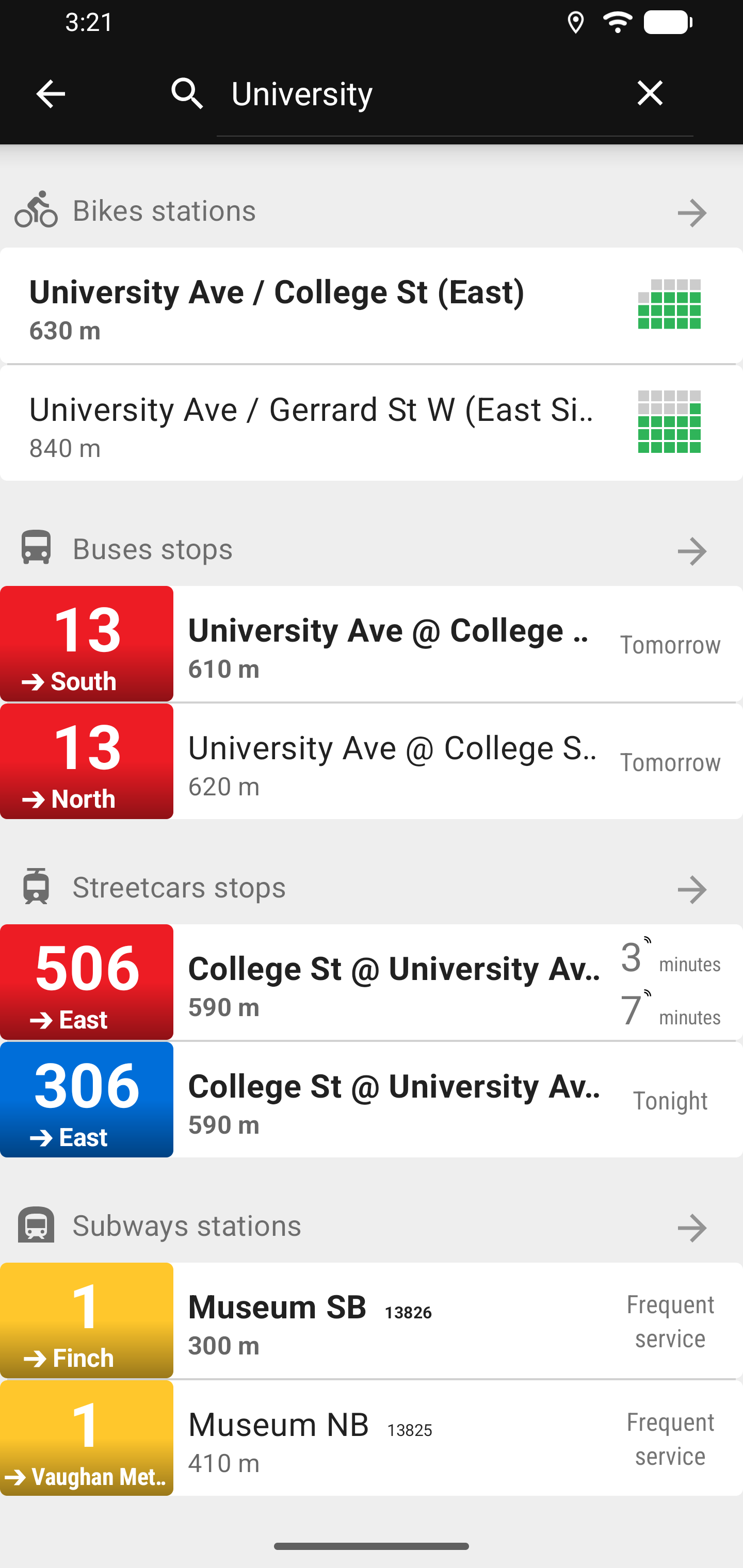
Task: Clear the University search text
Action: (x=650, y=93)
